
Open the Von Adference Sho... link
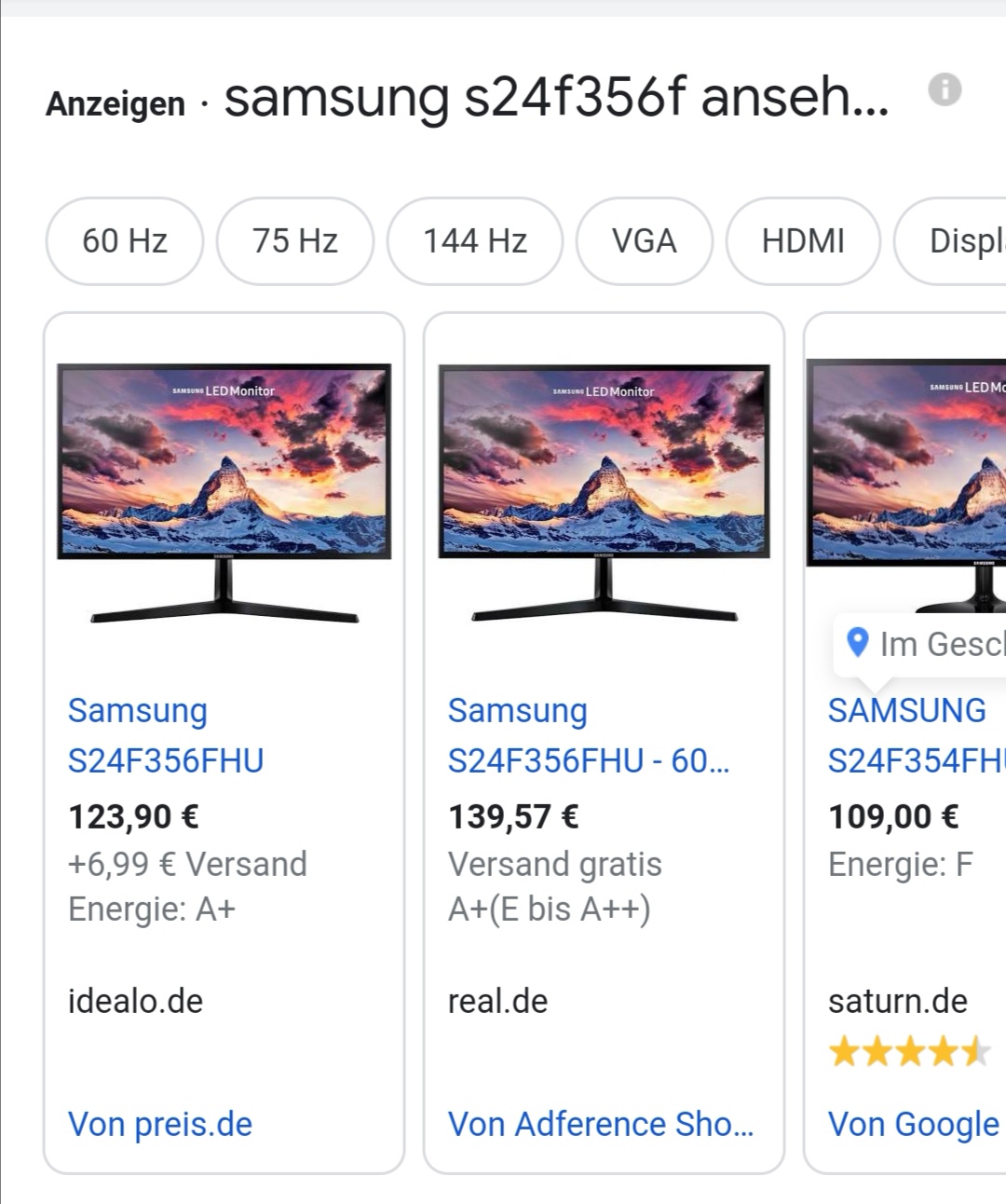pos(601,1124)
